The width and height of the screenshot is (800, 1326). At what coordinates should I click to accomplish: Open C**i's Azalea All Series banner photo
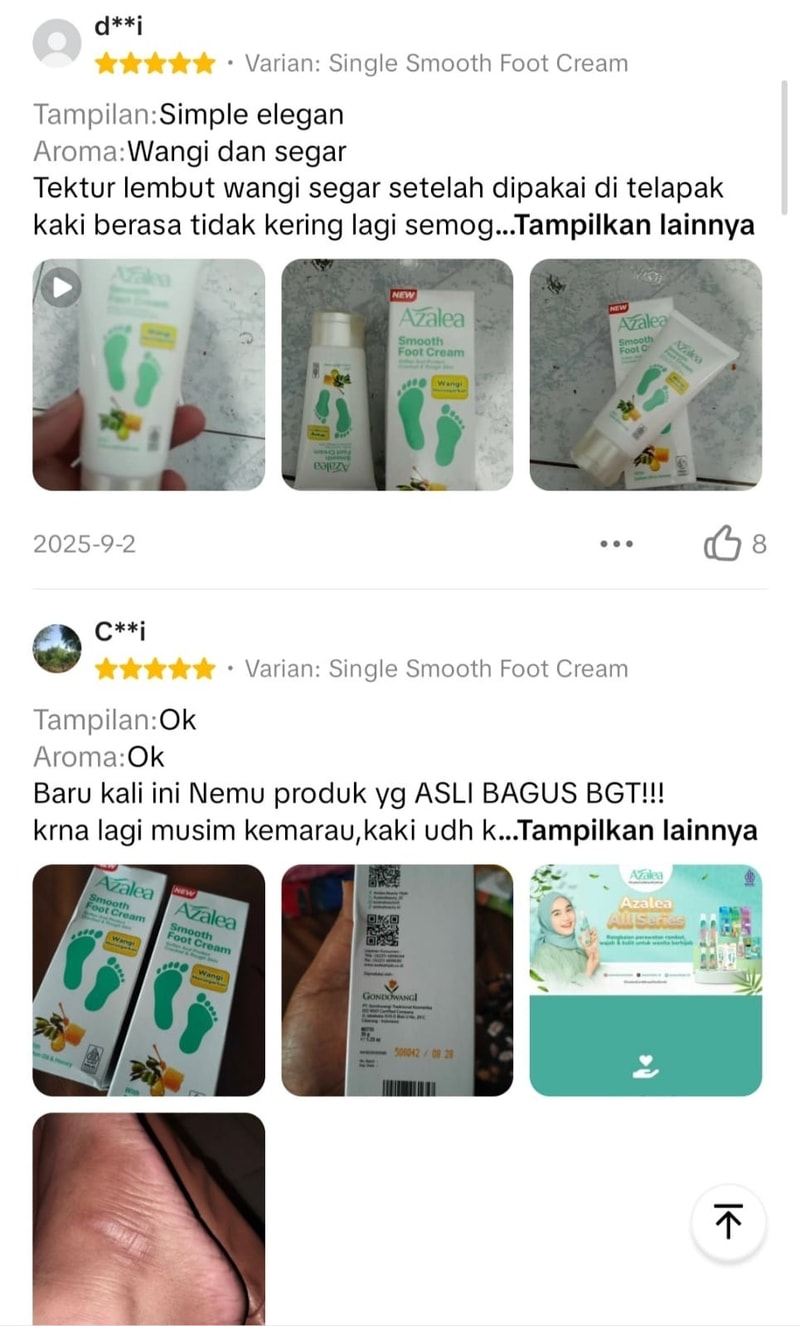[645, 980]
